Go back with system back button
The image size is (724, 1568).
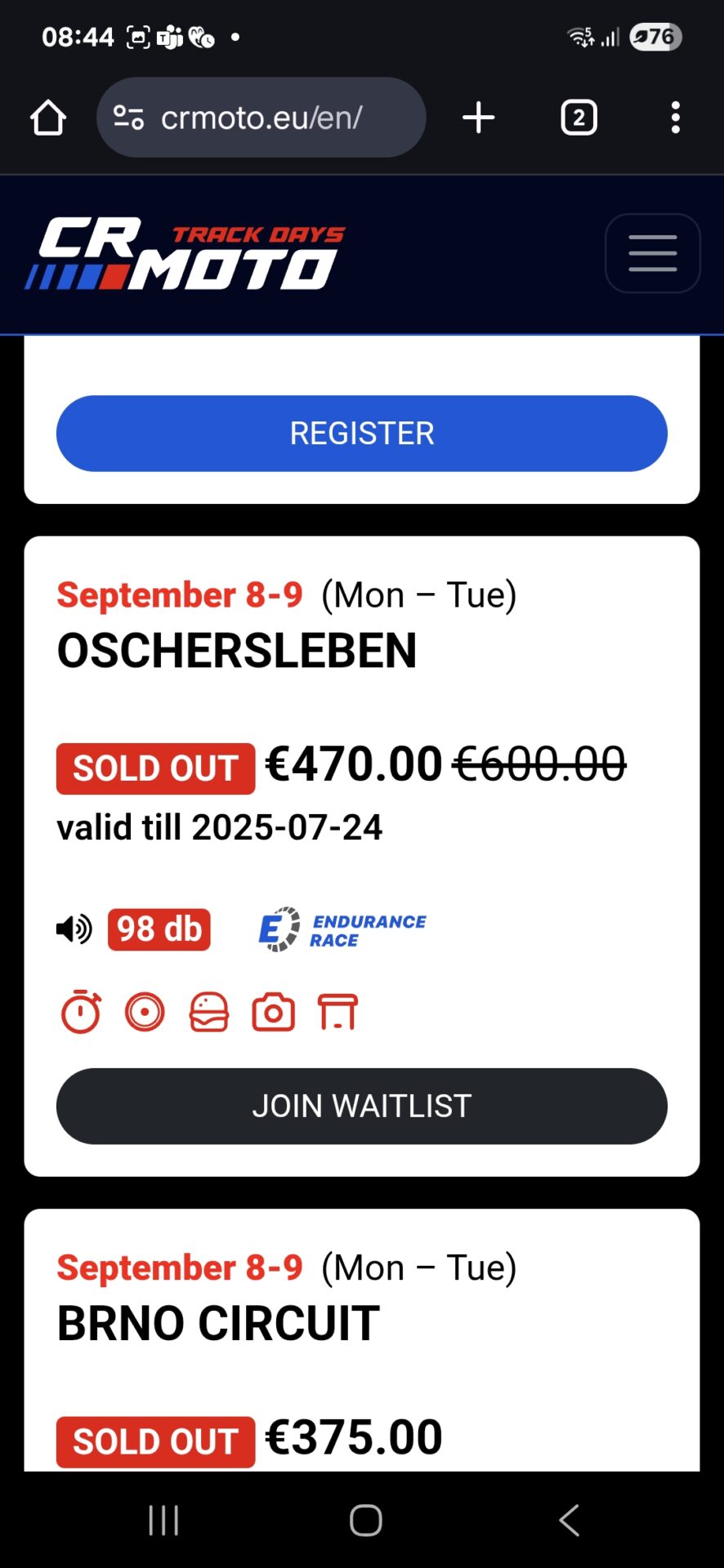(x=570, y=1521)
